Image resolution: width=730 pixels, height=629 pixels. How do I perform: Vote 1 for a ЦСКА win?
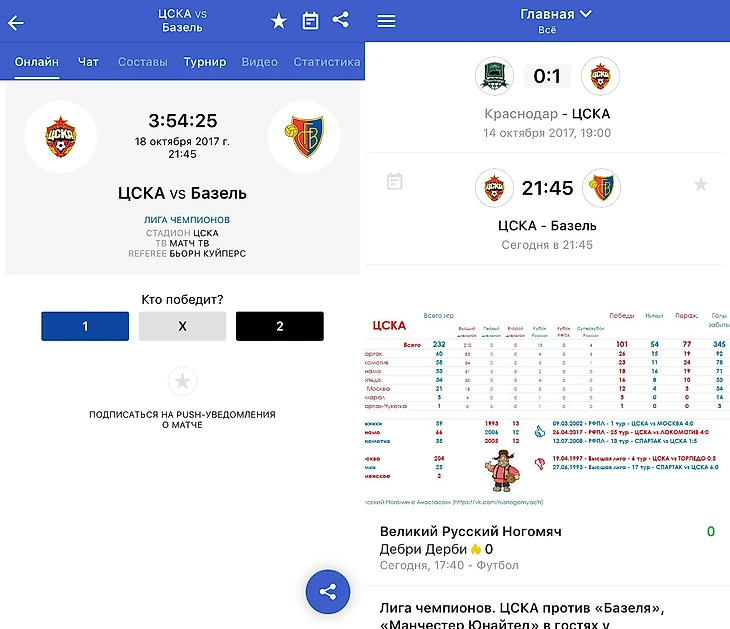point(85,327)
